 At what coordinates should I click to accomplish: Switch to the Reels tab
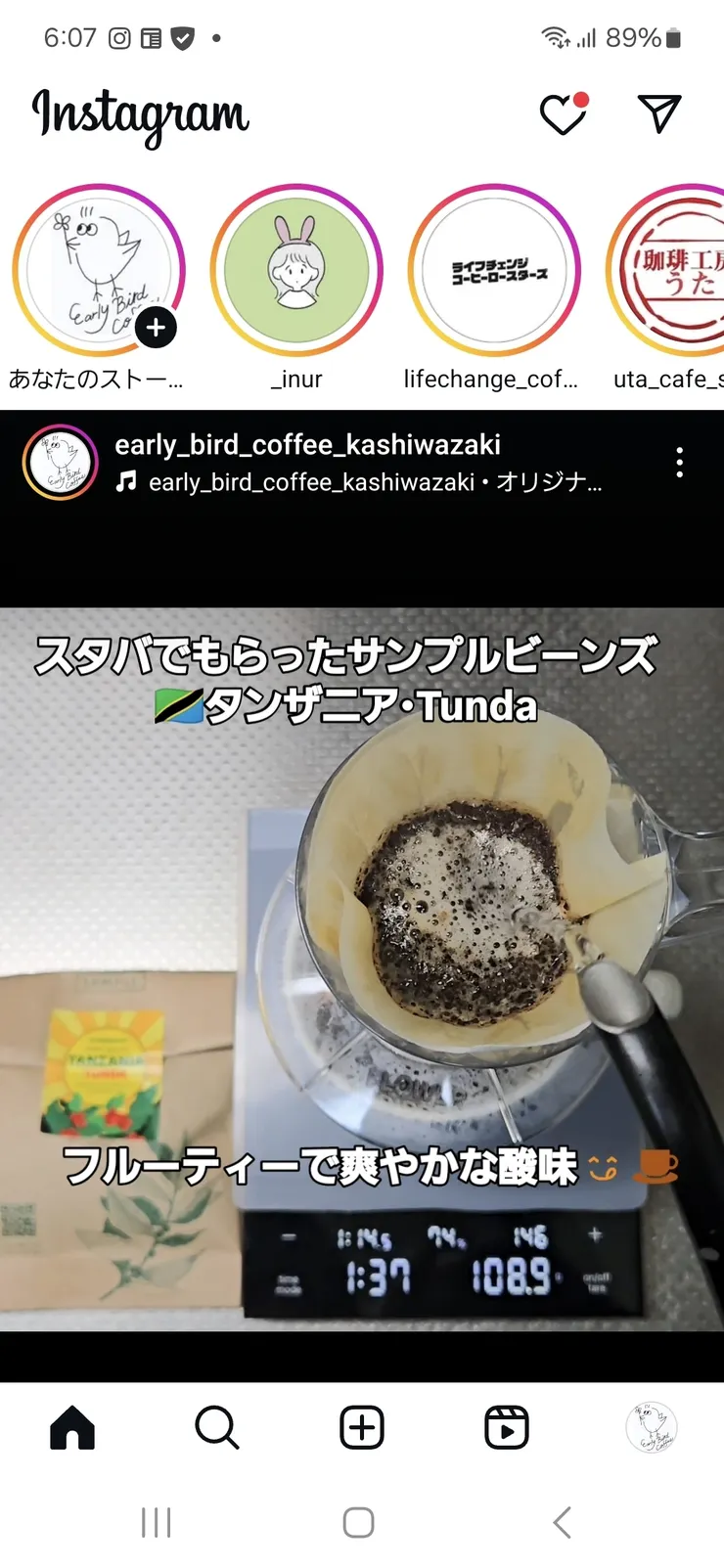[507, 1427]
